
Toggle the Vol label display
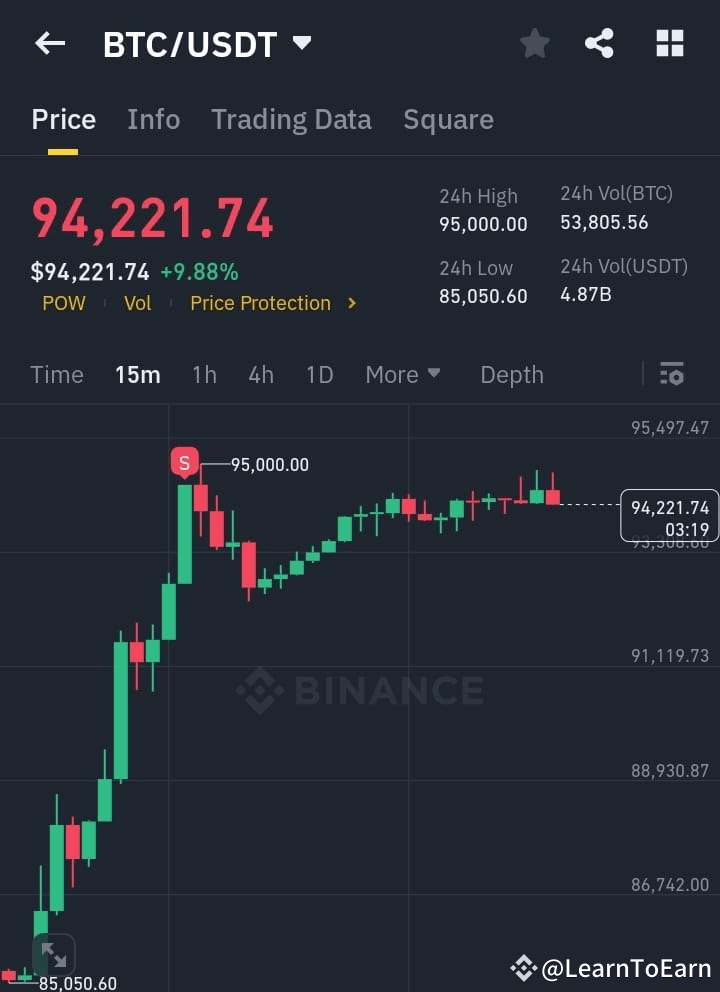pyautogui.click(x=137, y=303)
